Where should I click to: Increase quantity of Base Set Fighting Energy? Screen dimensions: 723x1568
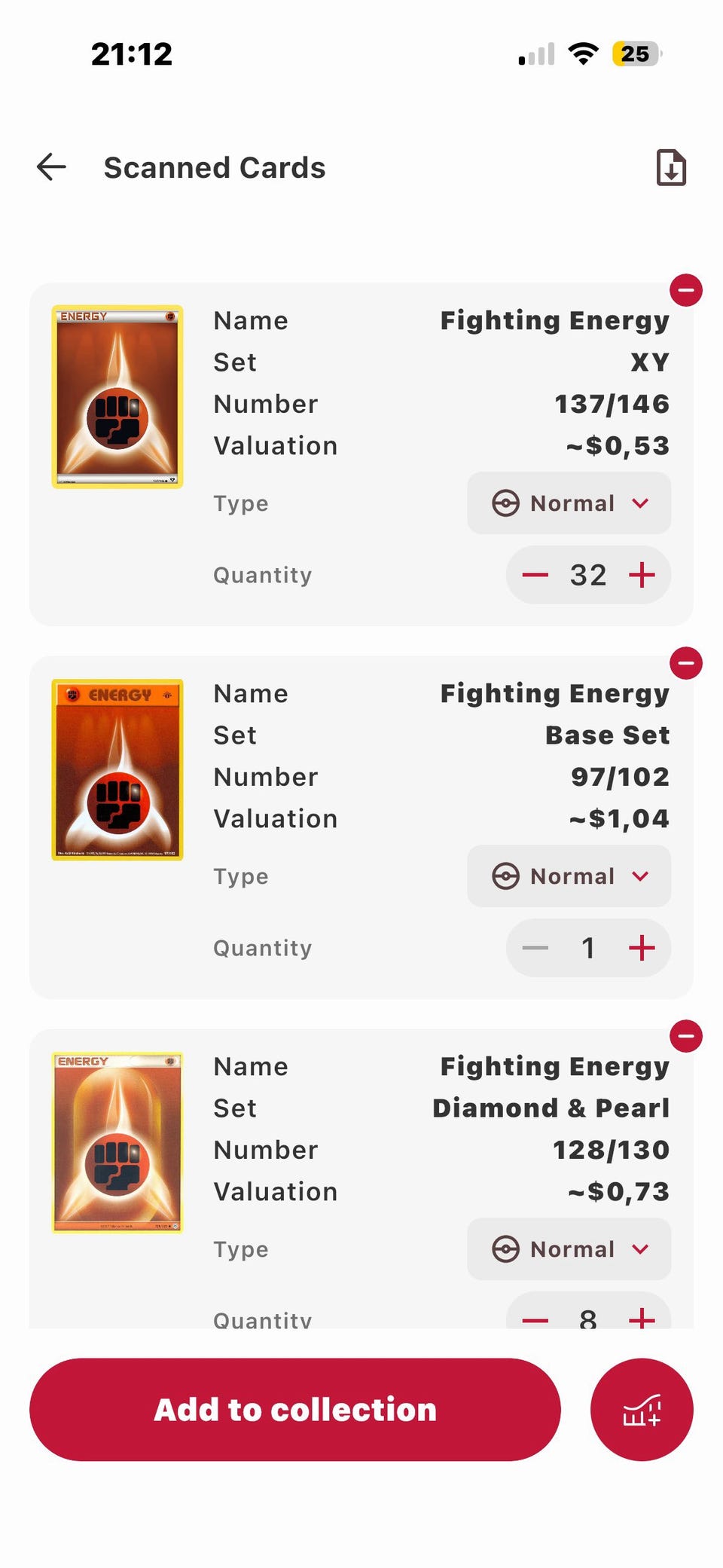[642, 948]
